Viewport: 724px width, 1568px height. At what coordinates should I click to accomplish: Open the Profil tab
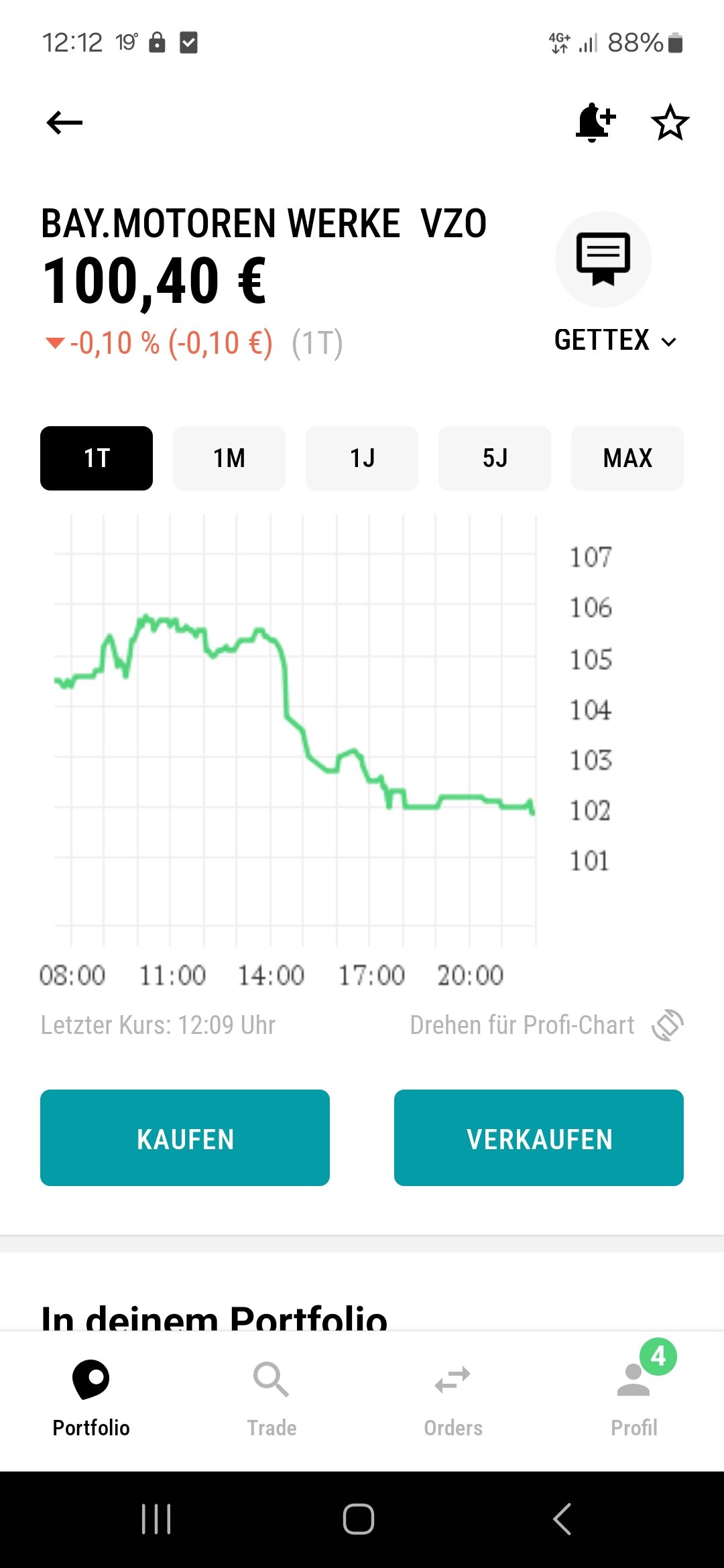tap(634, 1398)
